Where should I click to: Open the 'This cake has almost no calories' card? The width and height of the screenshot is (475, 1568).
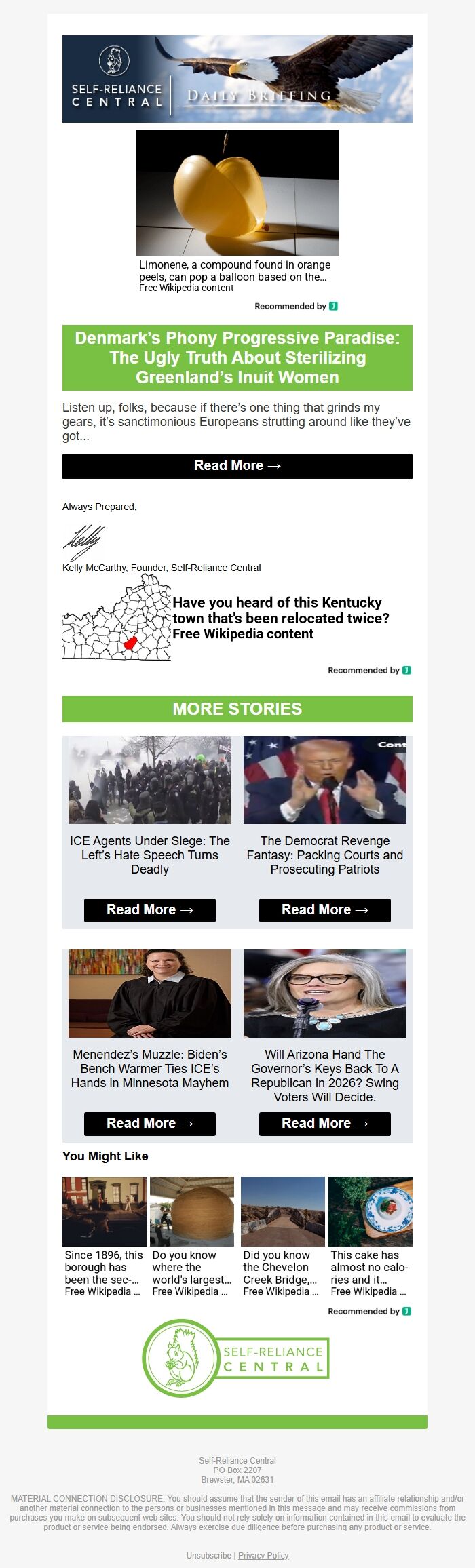(x=370, y=1237)
